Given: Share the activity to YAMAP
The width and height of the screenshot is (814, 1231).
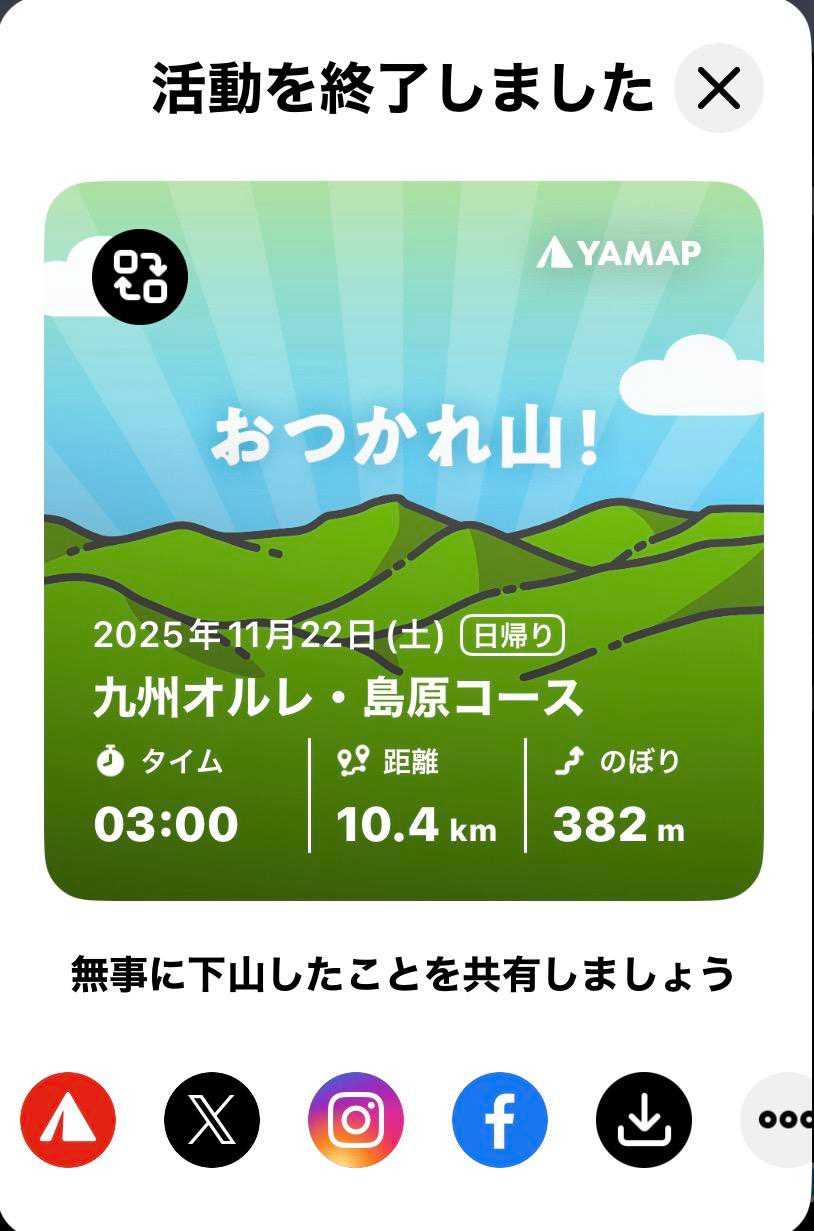Looking at the screenshot, I should click(x=68, y=1119).
